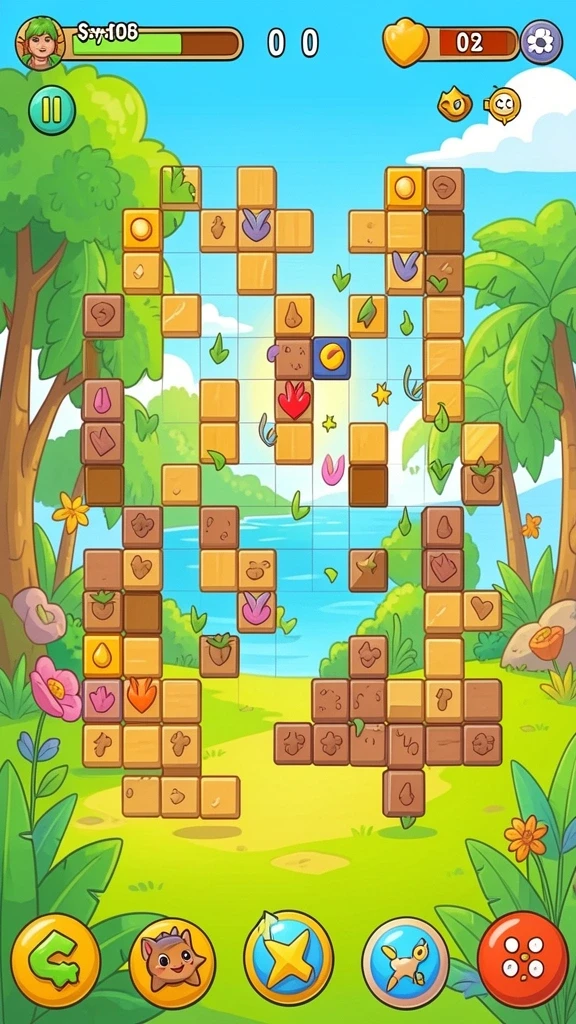Use the cat character booster
Screen dimensions: 576x1024
pos(172,963)
